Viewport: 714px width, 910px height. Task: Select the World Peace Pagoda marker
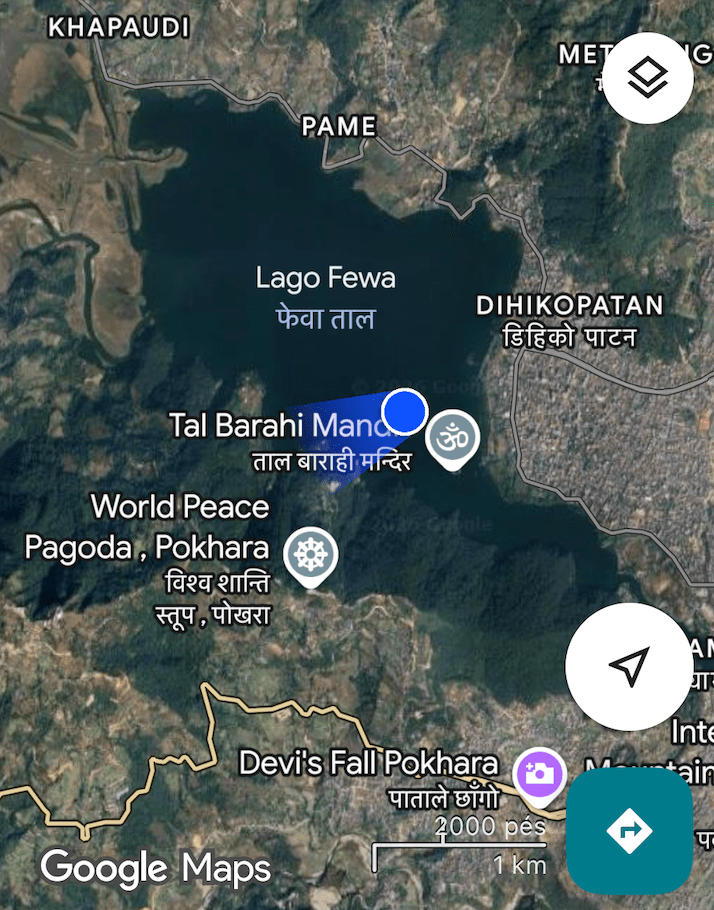[x=311, y=553]
